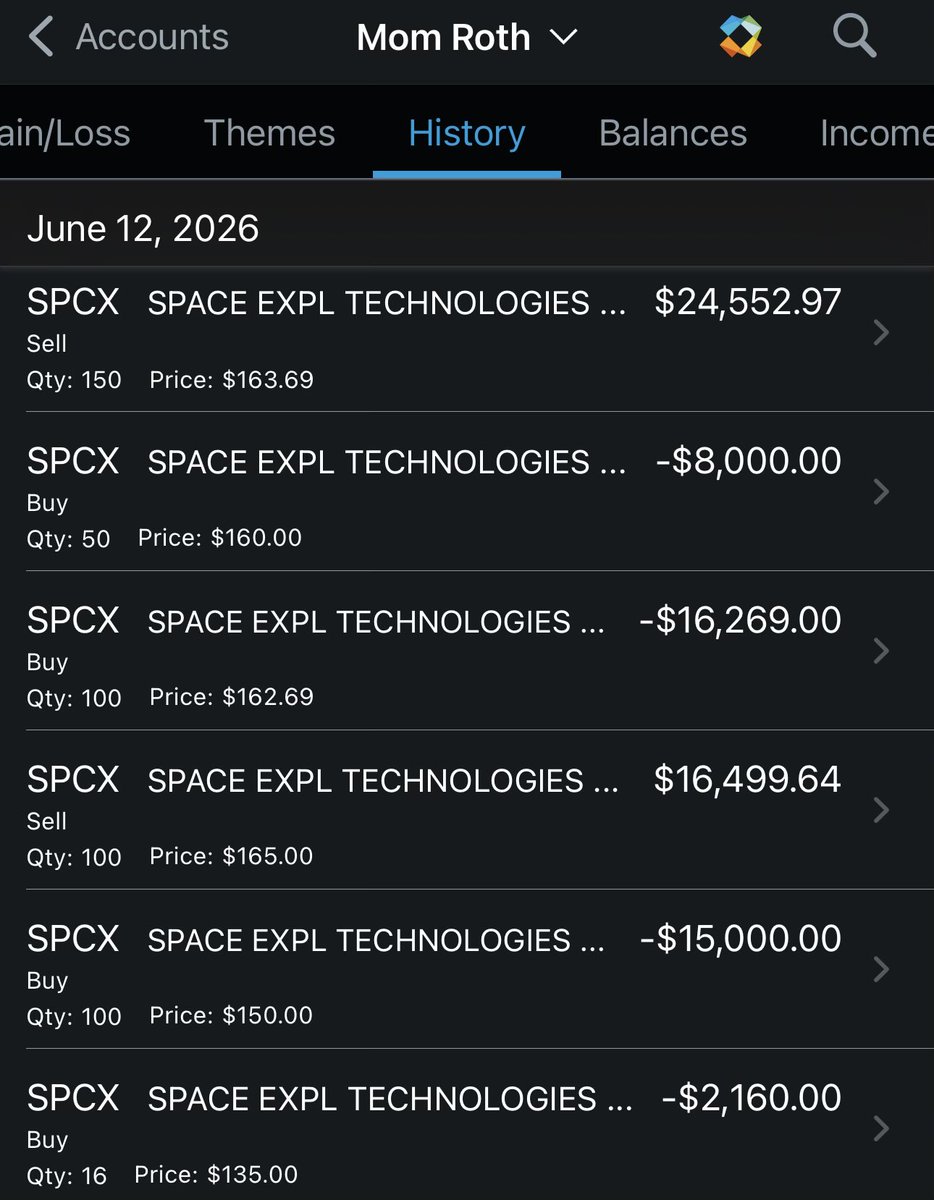The width and height of the screenshot is (934, 1200).
Task: Switch to the Income tab
Action: pos(876,133)
